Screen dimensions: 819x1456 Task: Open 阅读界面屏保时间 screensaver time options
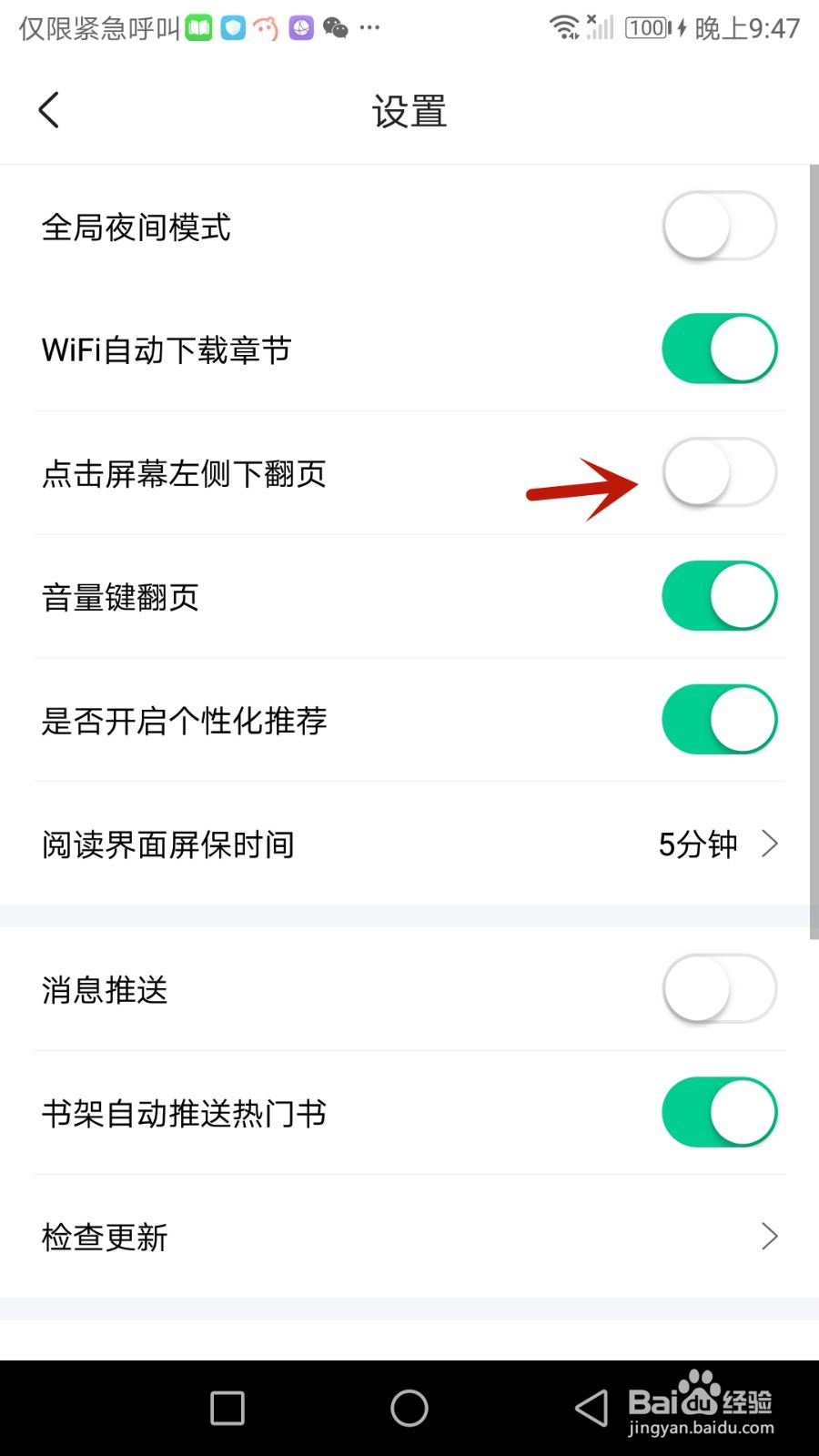coord(717,844)
